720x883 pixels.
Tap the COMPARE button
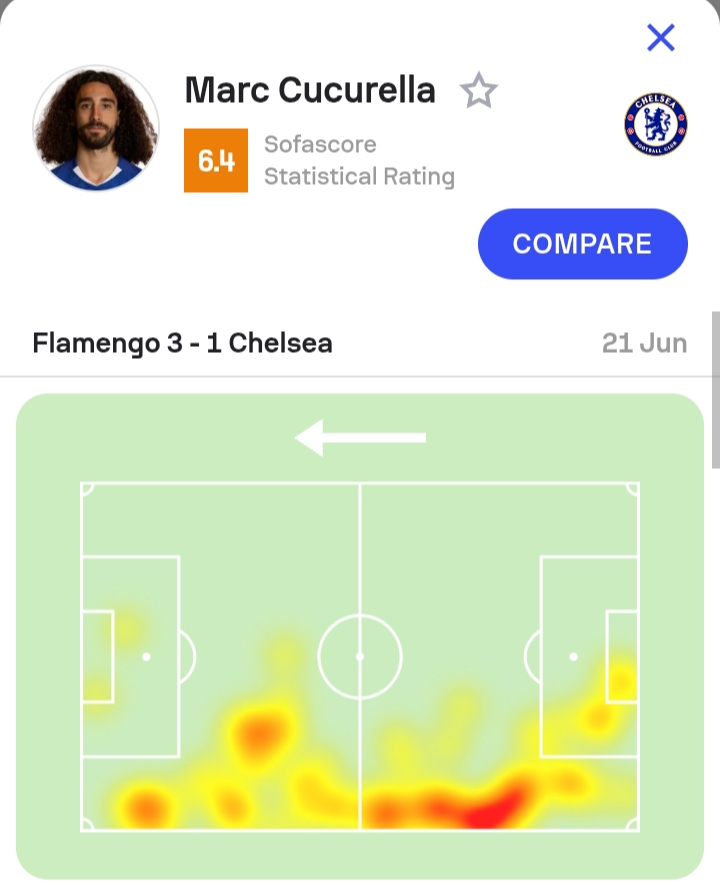point(582,244)
